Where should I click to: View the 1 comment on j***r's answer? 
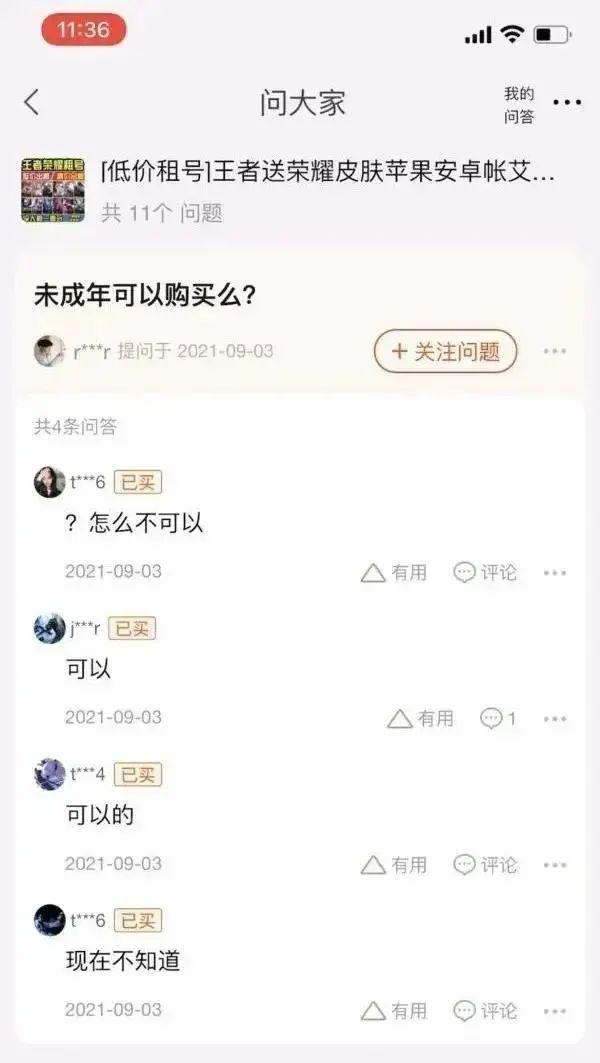tap(498, 719)
